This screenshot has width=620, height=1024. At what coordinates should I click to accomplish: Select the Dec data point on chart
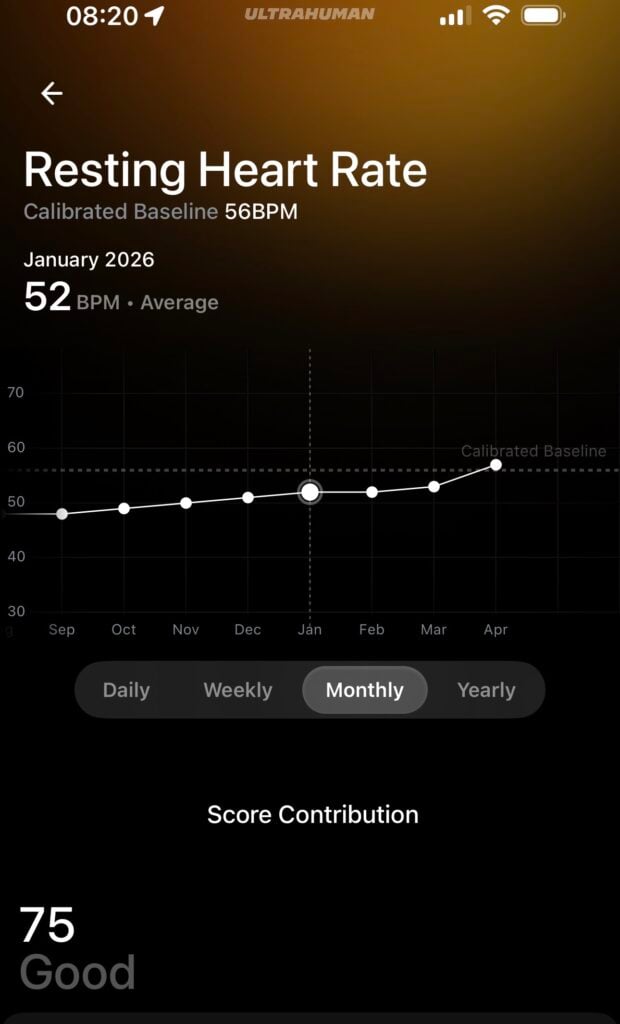[x=248, y=497]
